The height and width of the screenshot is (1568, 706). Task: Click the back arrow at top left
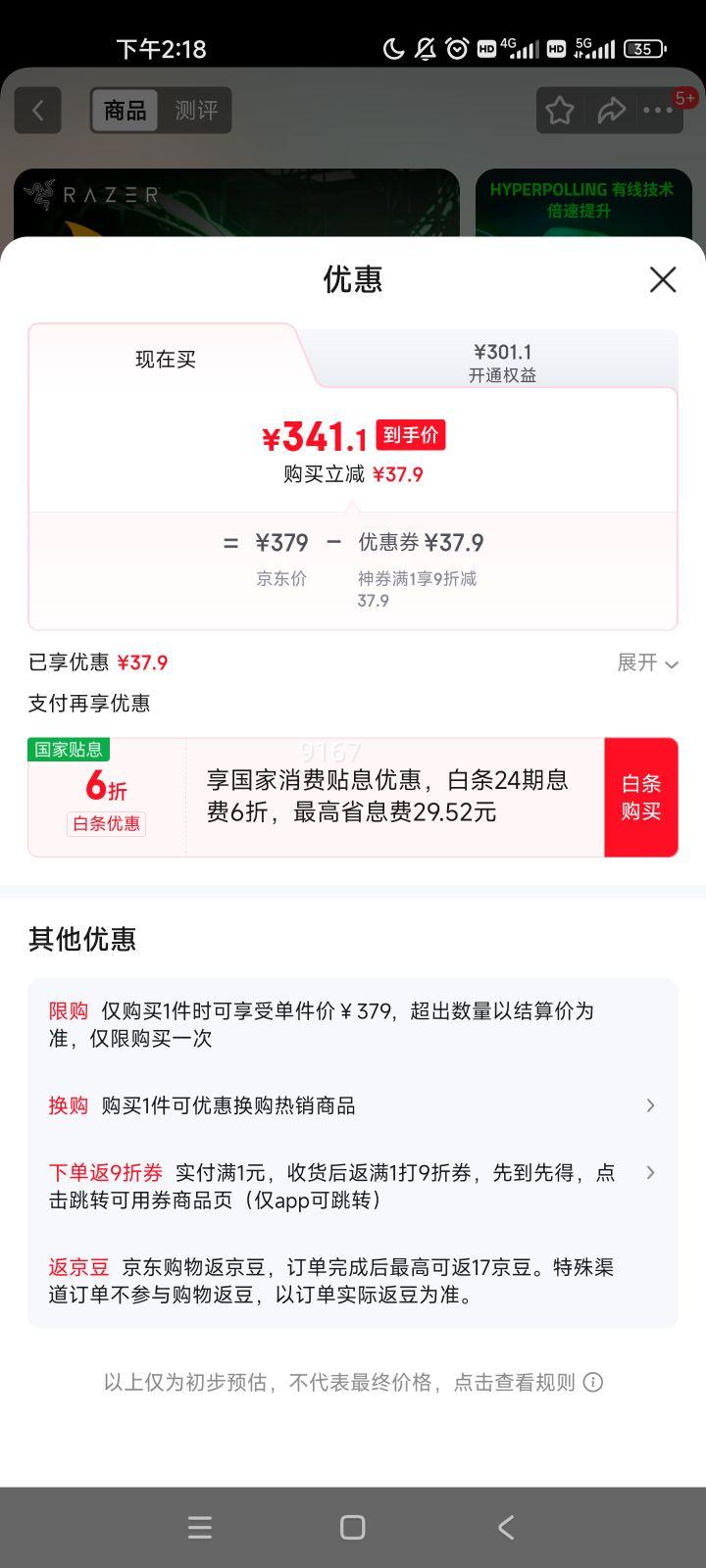37,110
